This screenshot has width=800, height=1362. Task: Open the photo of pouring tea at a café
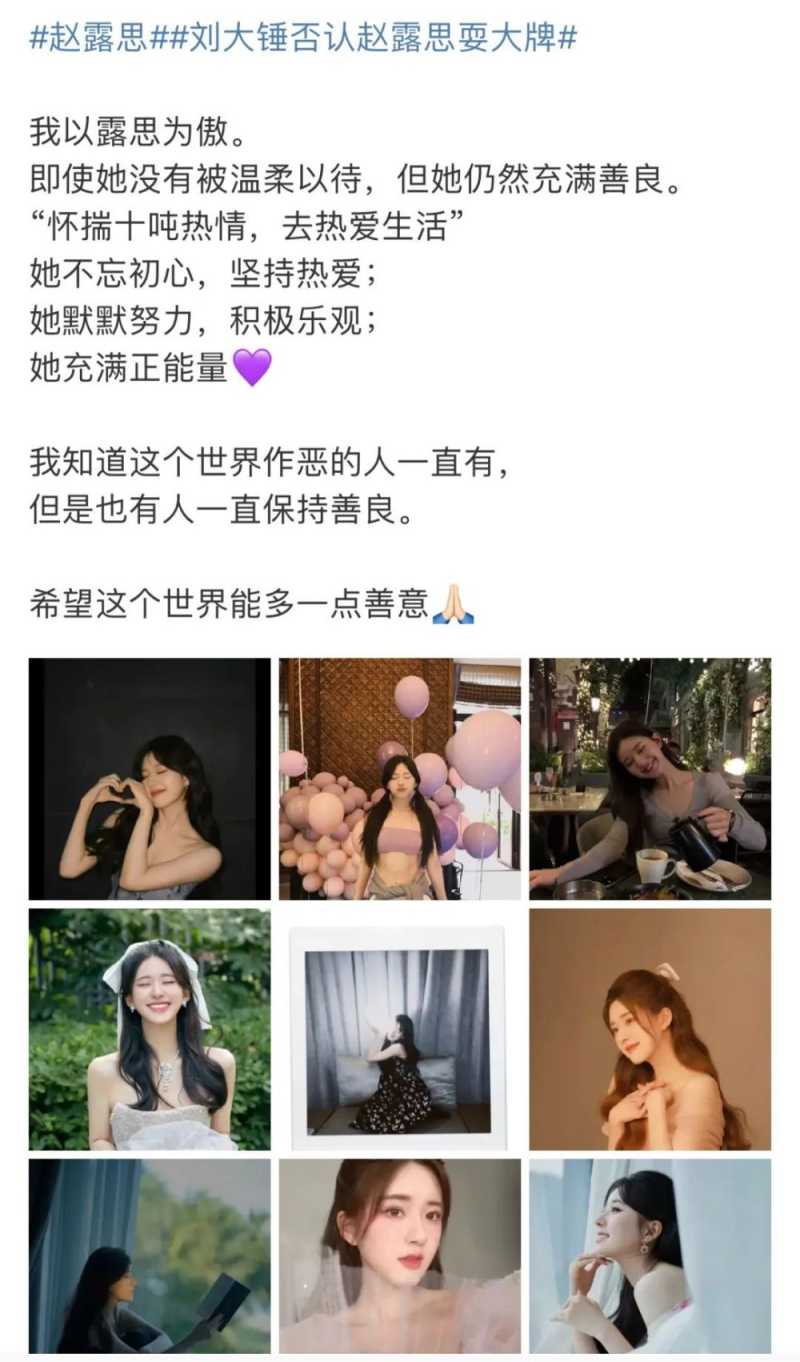click(x=650, y=779)
